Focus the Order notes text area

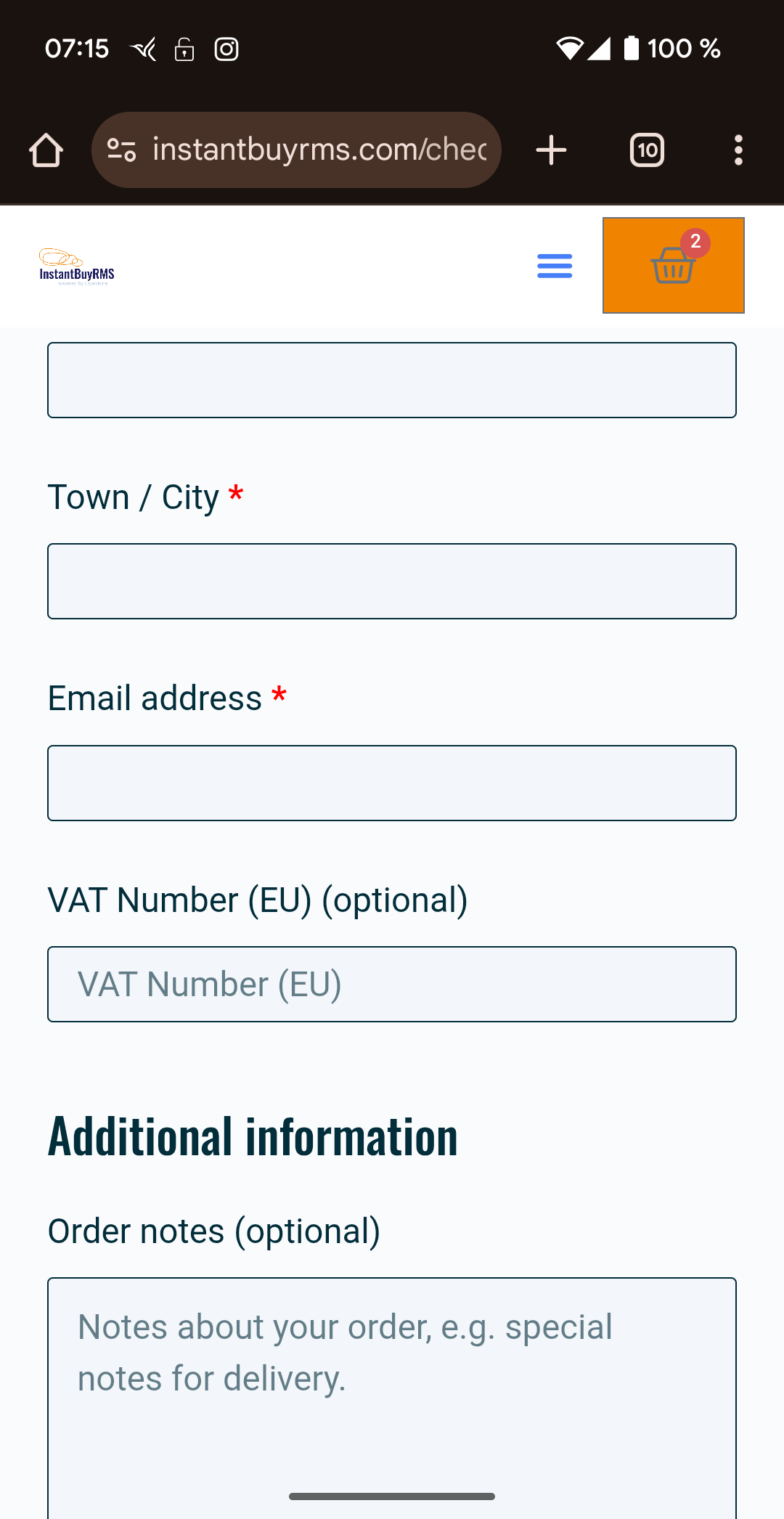[x=392, y=1398]
